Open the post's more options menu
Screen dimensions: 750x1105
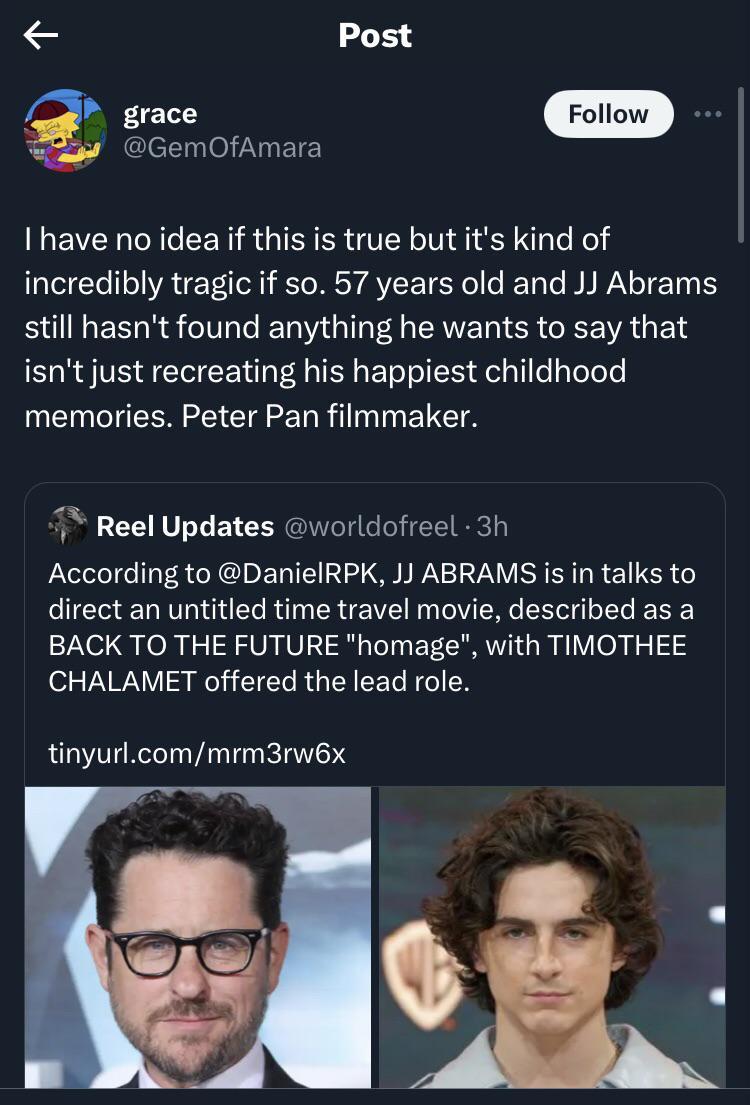click(708, 114)
